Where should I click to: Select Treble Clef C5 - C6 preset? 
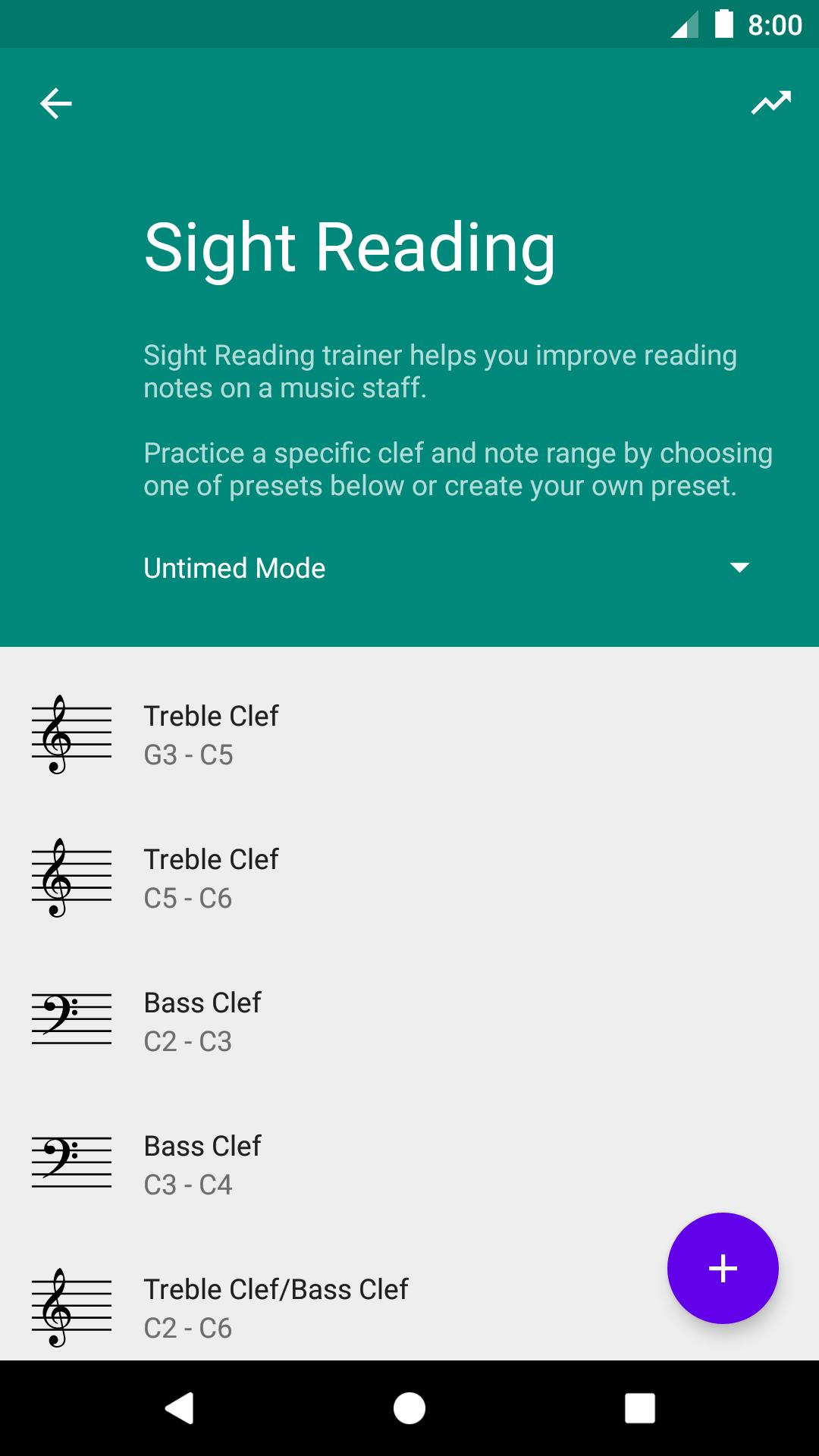pos(409,877)
